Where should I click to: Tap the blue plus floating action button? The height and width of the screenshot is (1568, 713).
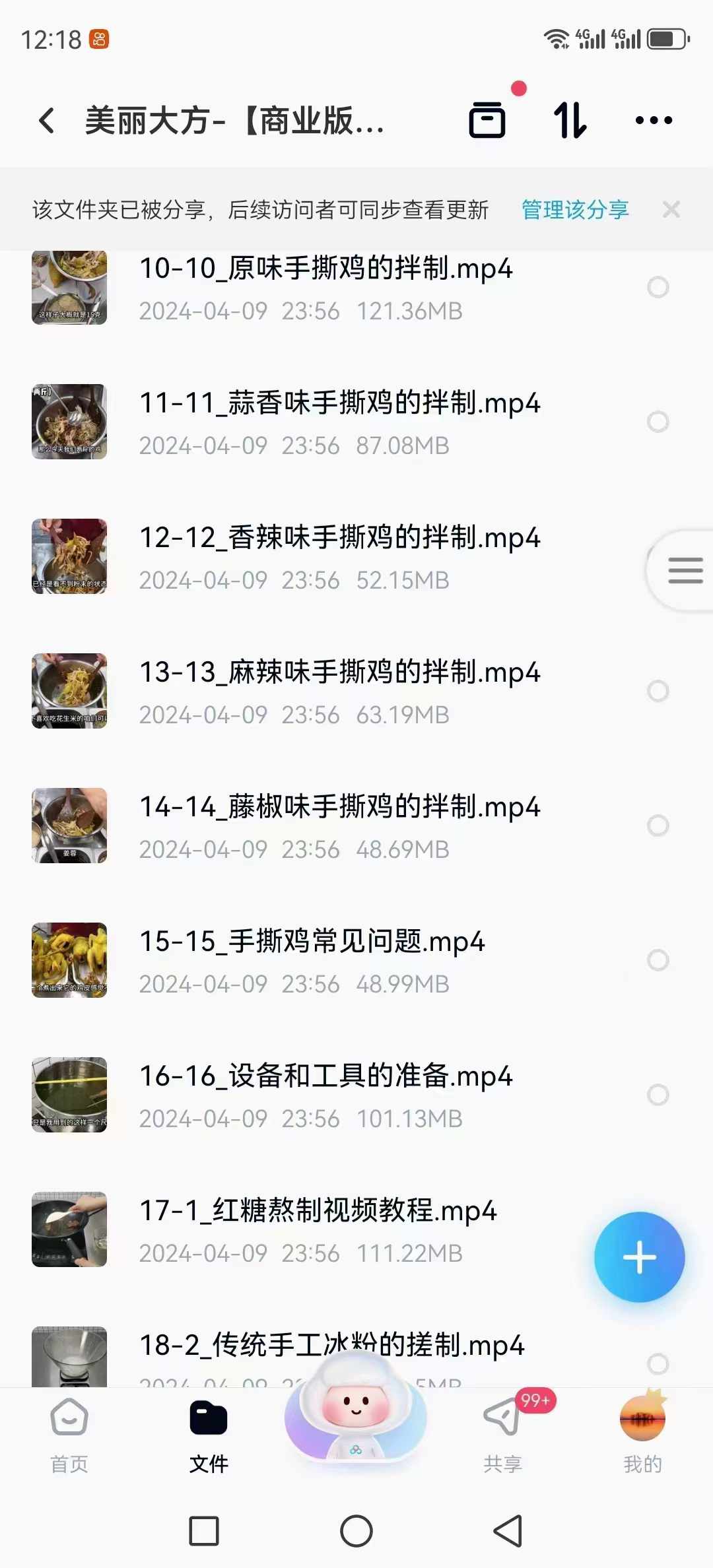coord(639,1258)
